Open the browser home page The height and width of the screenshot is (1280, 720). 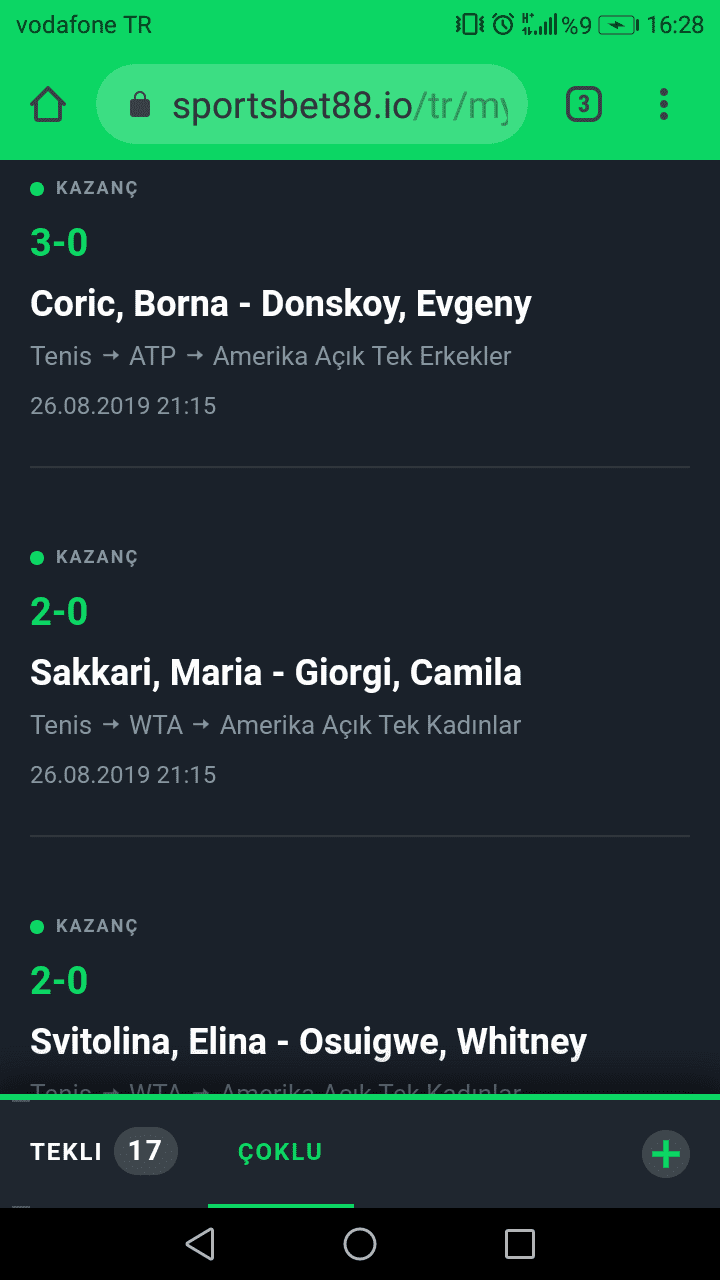[x=48, y=104]
